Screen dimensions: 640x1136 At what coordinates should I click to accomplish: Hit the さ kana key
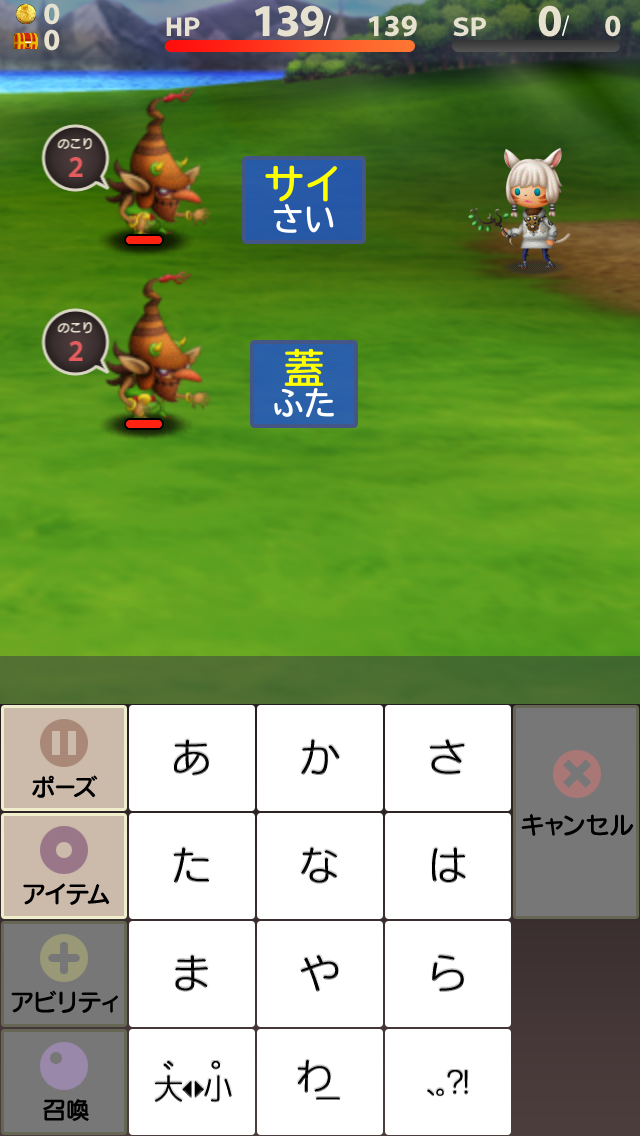(448, 758)
